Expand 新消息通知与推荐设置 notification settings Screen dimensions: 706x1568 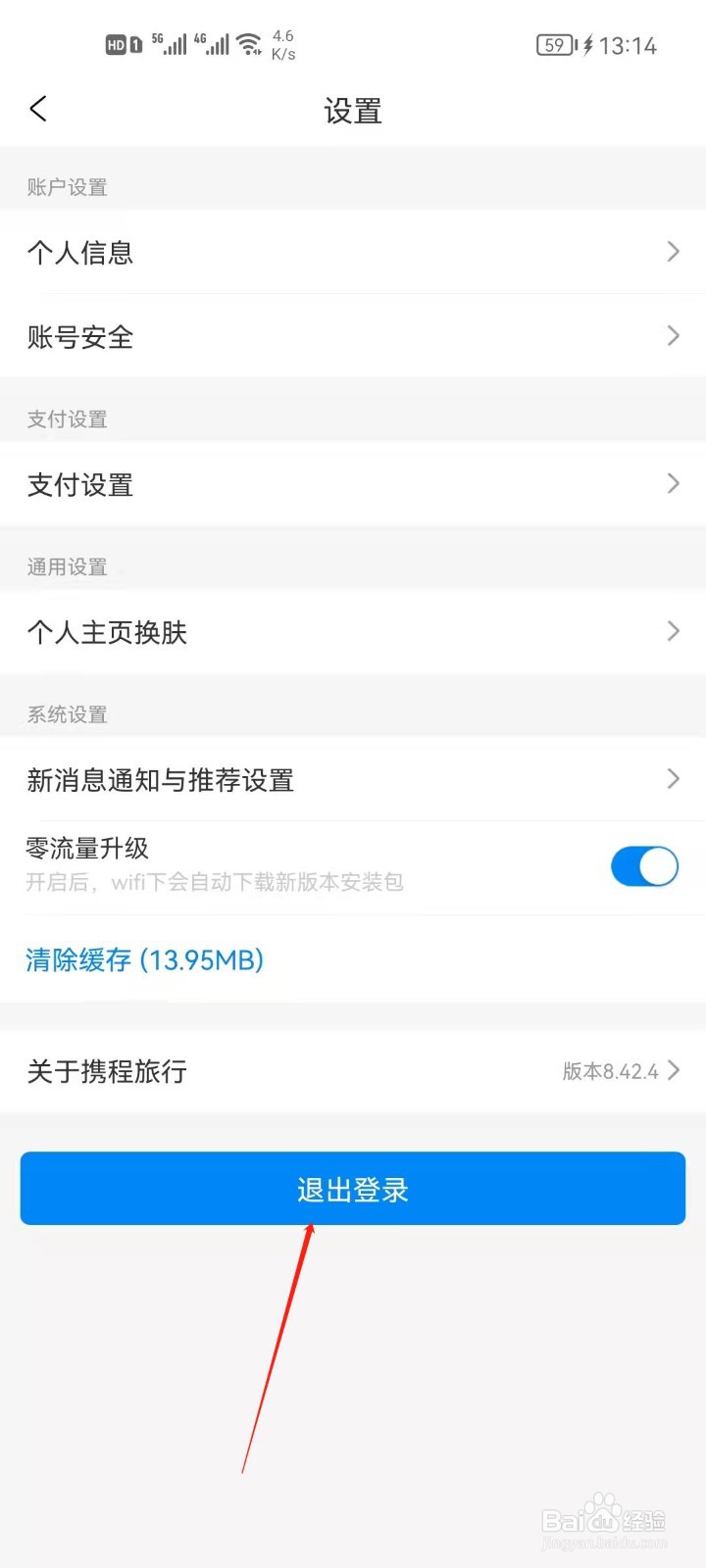click(x=353, y=779)
